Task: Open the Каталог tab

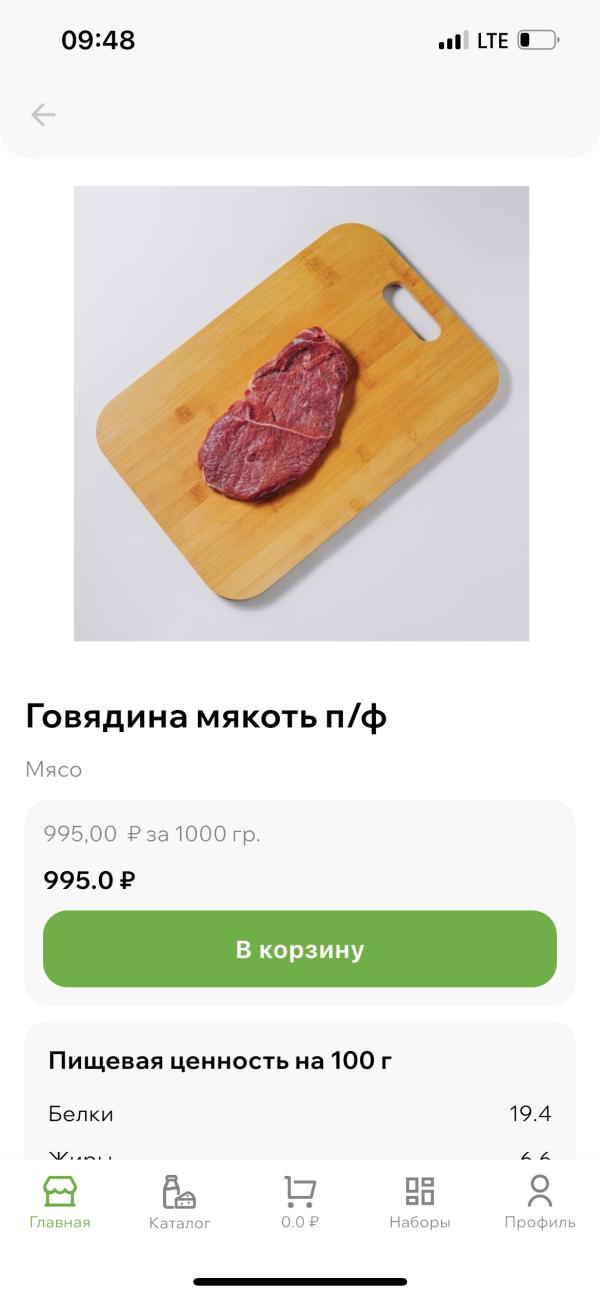Action: [x=180, y=1201]
